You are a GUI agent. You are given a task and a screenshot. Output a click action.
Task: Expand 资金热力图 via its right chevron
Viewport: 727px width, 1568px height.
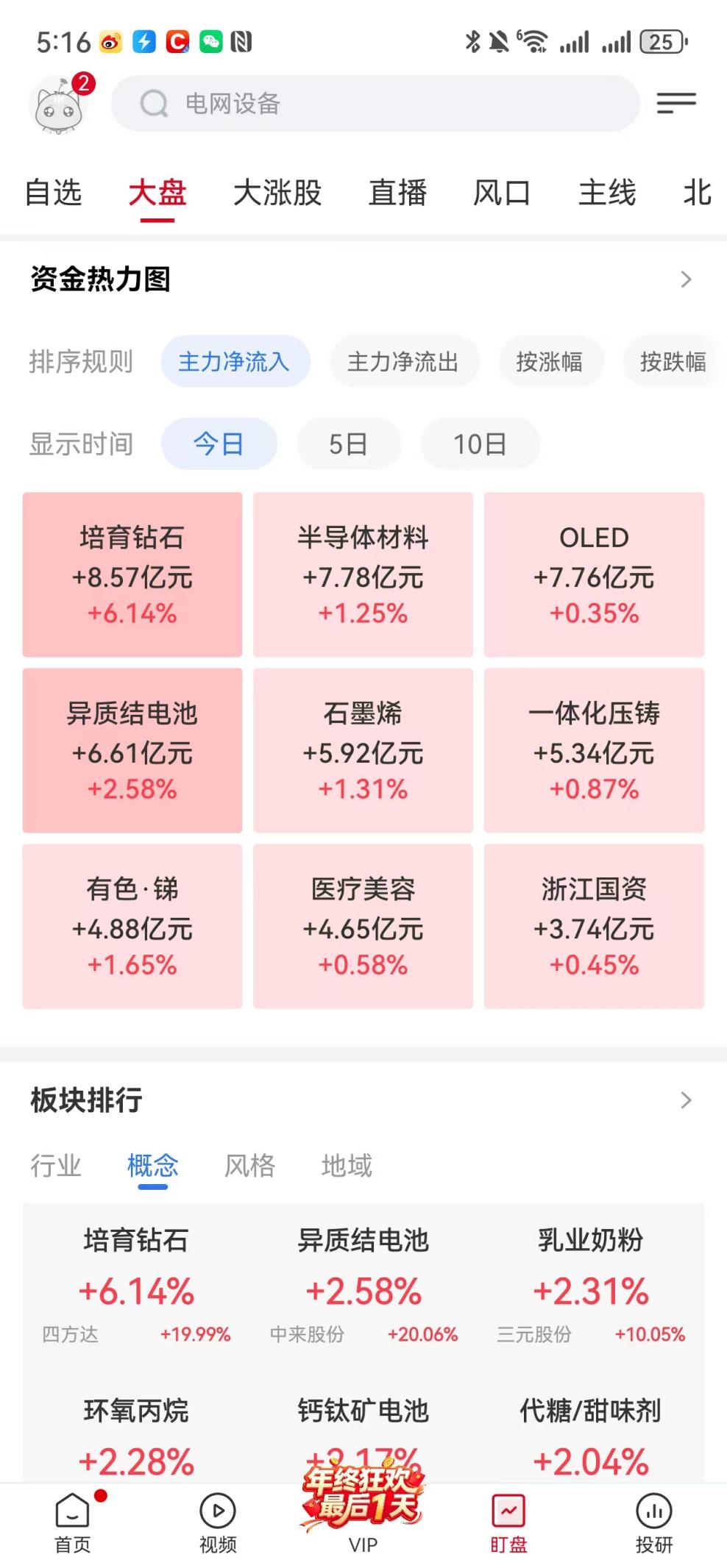[x=687, y=279]
